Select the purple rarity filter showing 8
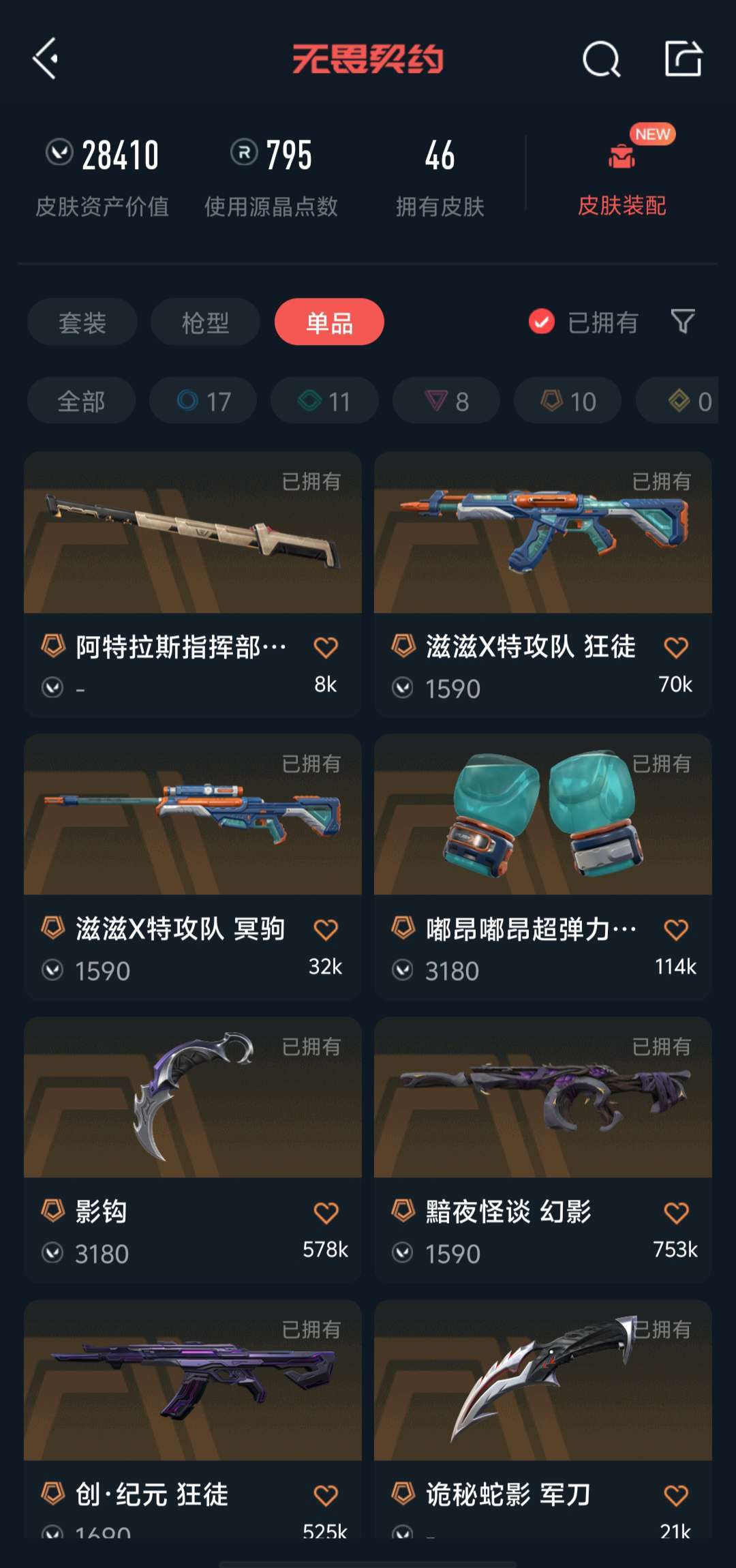The height and width of the screenshot is (1568, 736). (445, 401)
